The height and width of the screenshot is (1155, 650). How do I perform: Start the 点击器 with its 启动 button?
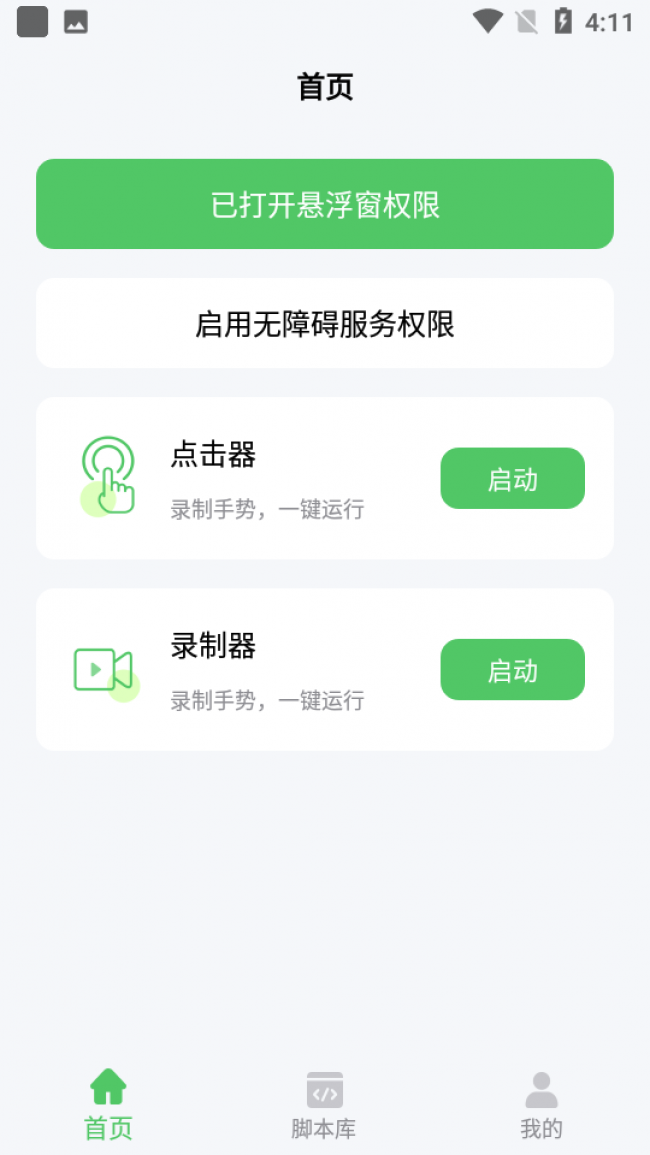(512, 479)
